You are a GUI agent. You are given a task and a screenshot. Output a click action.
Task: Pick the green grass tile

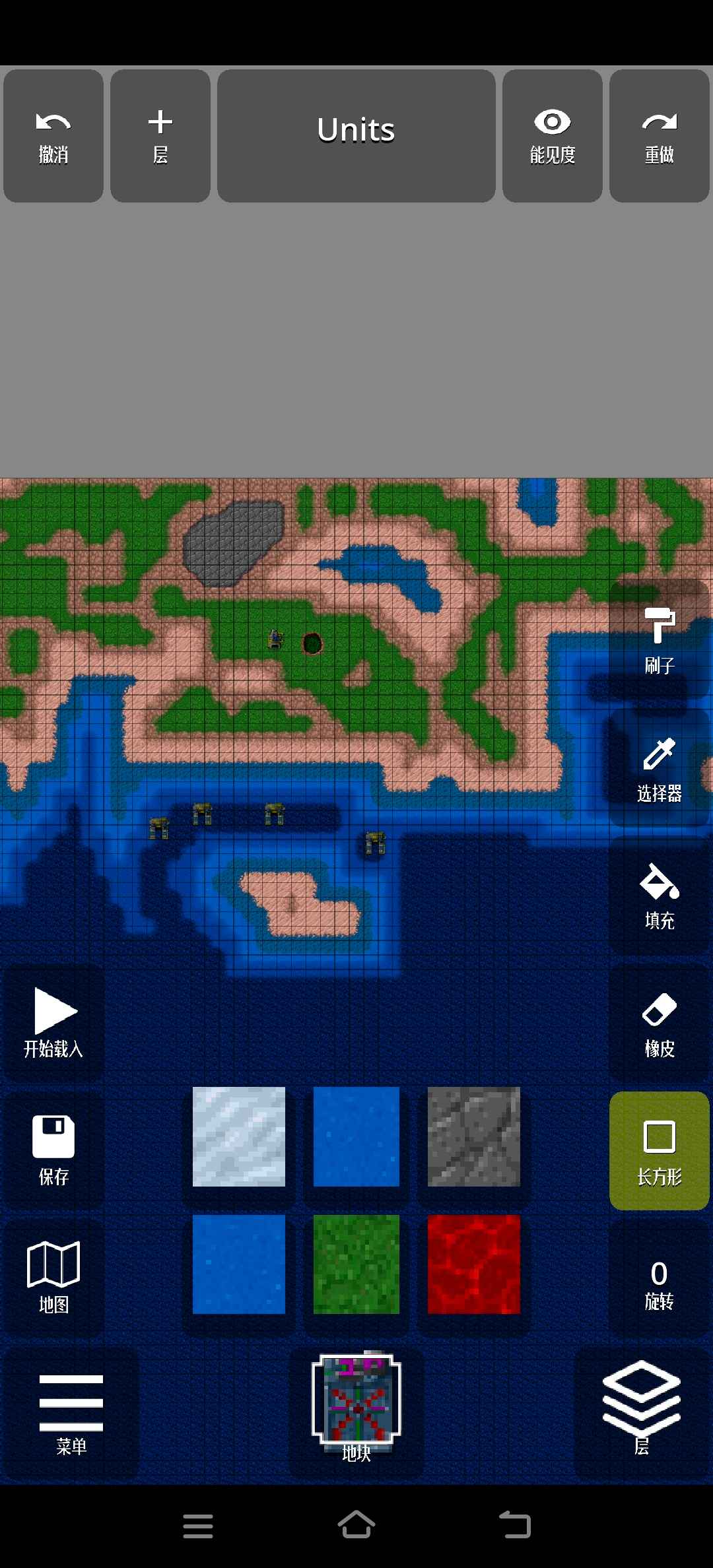click(356, 1264)
